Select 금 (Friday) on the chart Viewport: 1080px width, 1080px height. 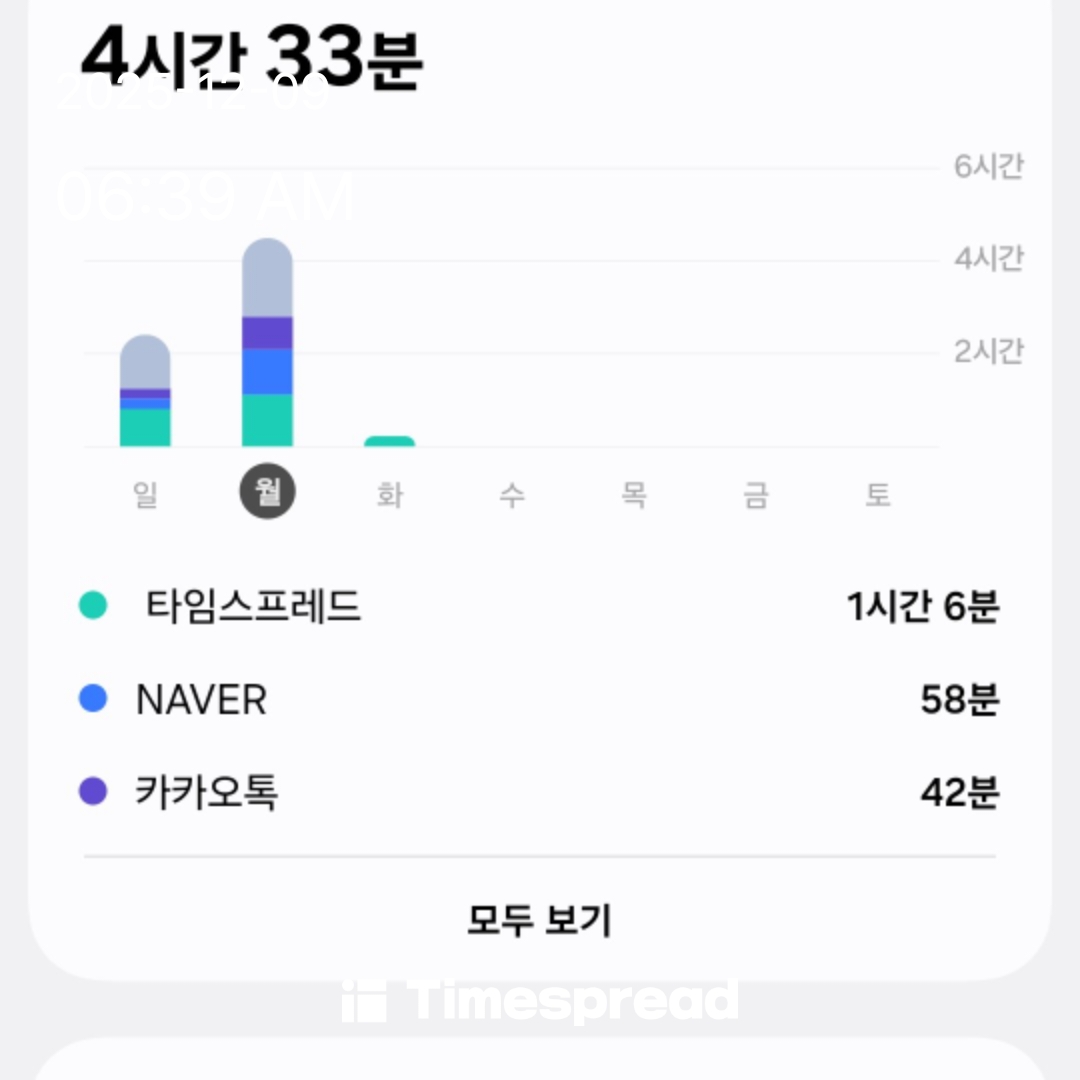pos(756,494)
